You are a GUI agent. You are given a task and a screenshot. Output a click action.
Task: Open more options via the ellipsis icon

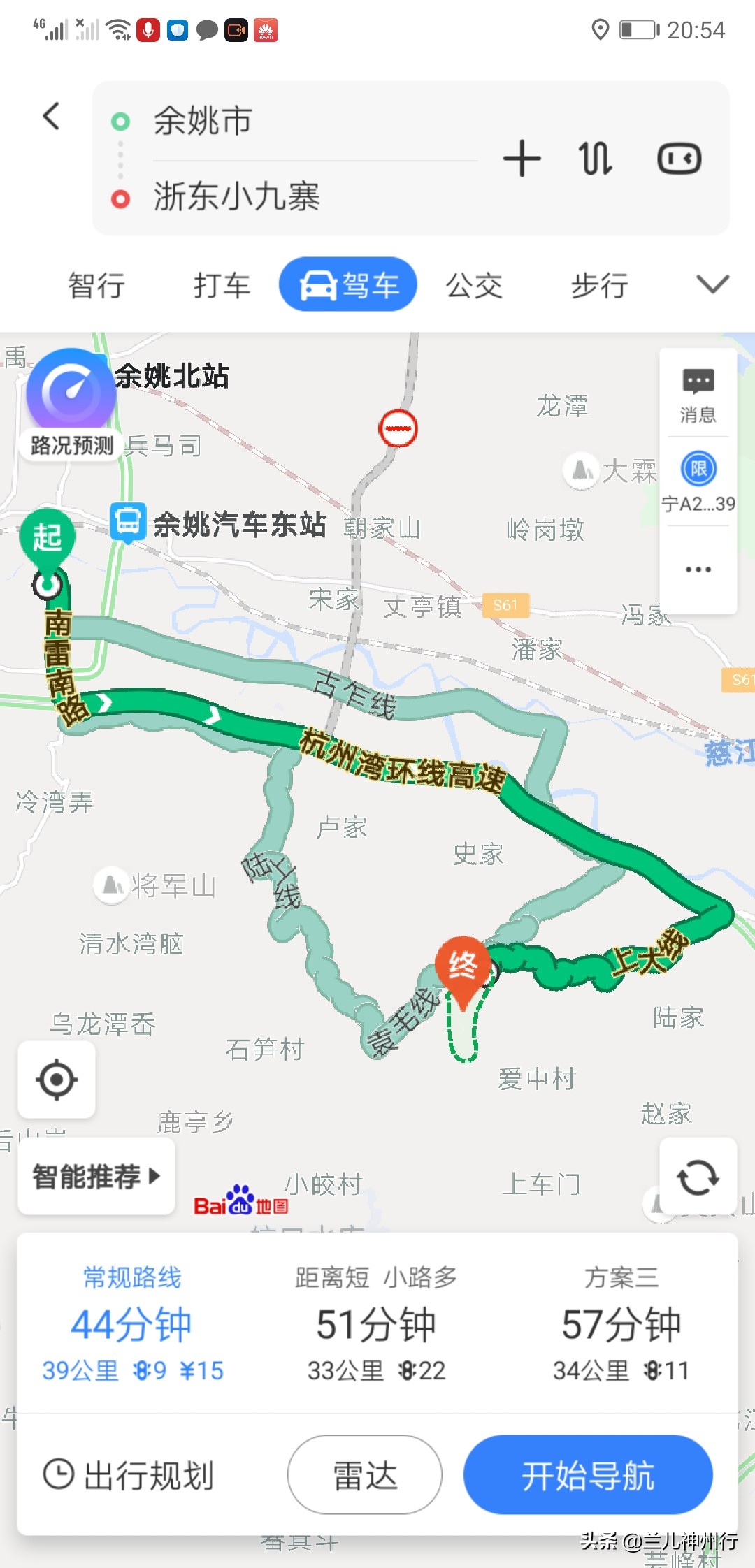[697, 569]
